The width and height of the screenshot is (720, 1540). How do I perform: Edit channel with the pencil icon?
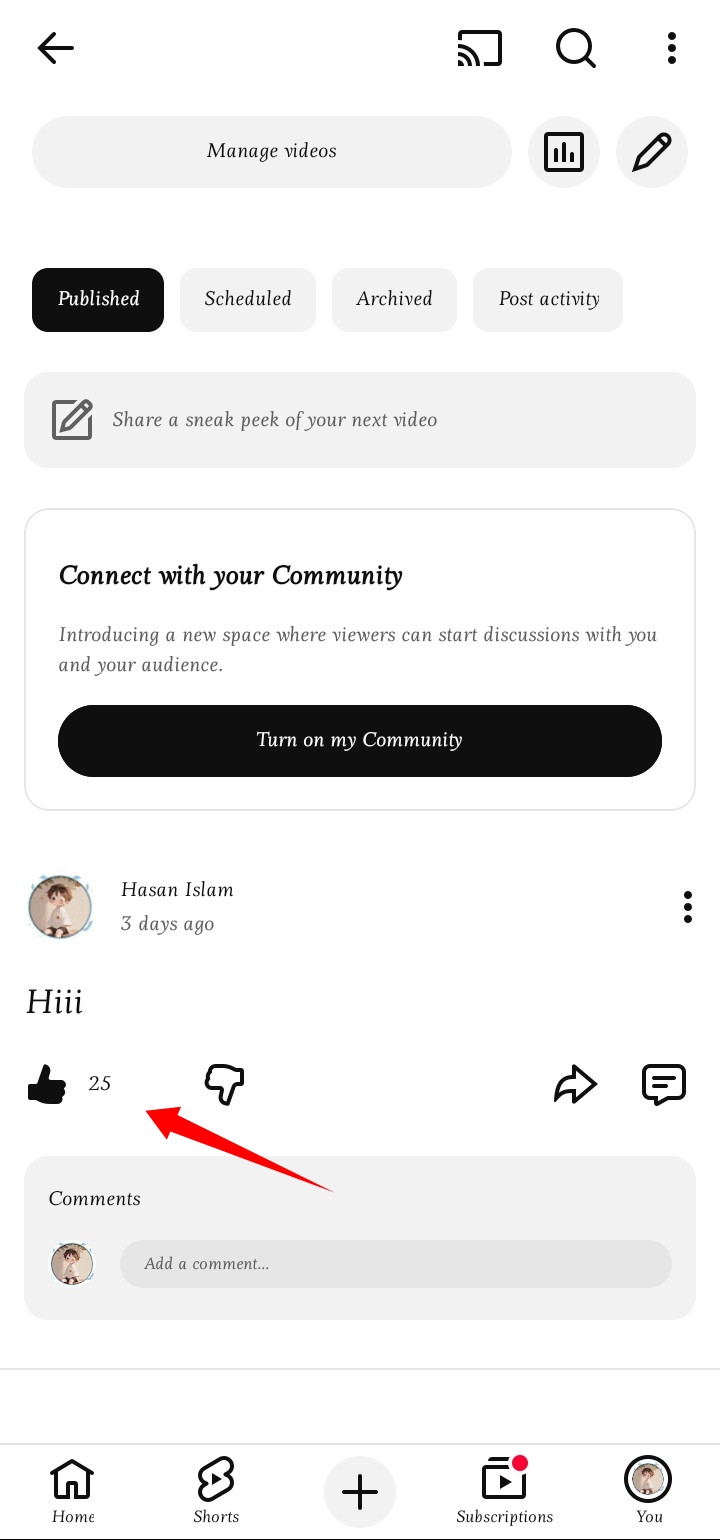pos(651,152)
